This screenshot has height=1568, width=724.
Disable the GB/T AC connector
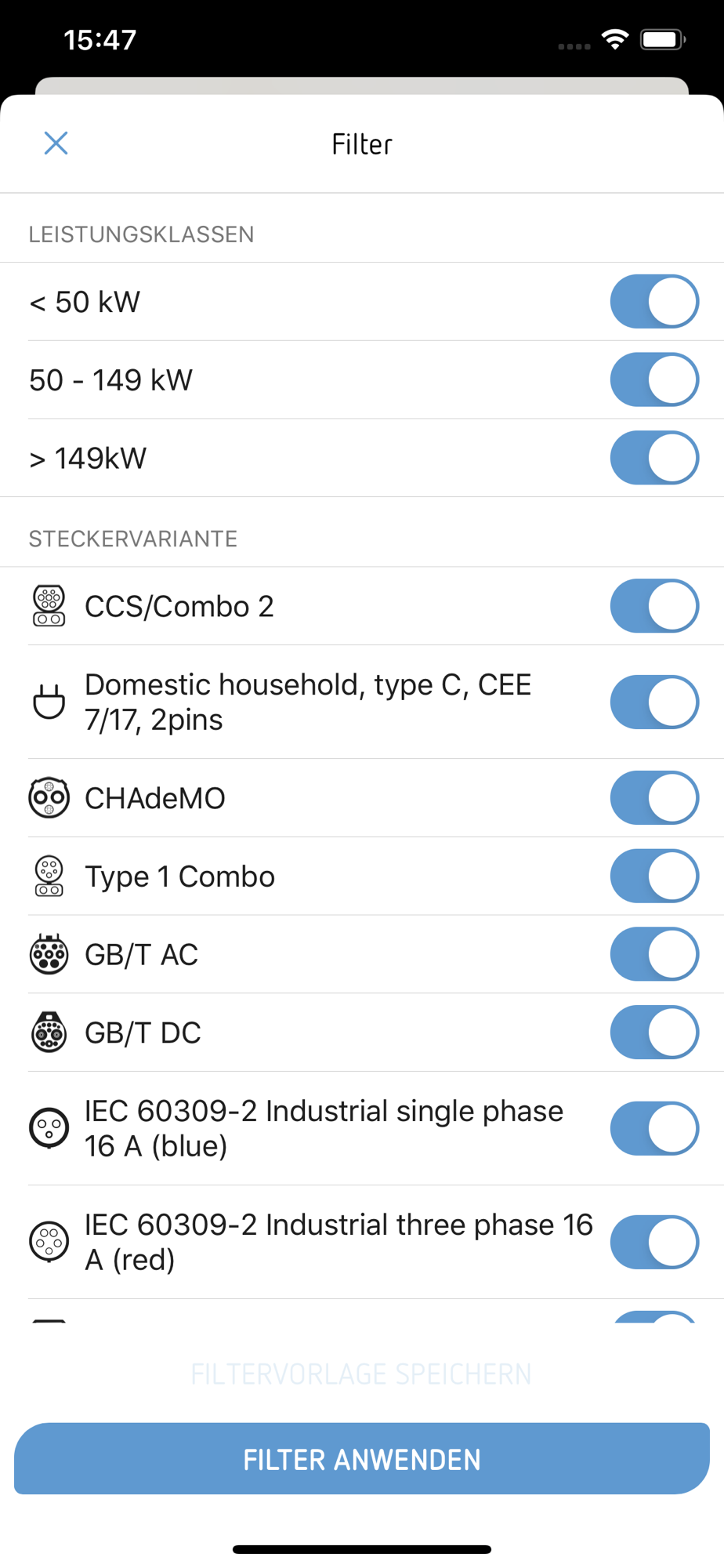coord(654,955)
